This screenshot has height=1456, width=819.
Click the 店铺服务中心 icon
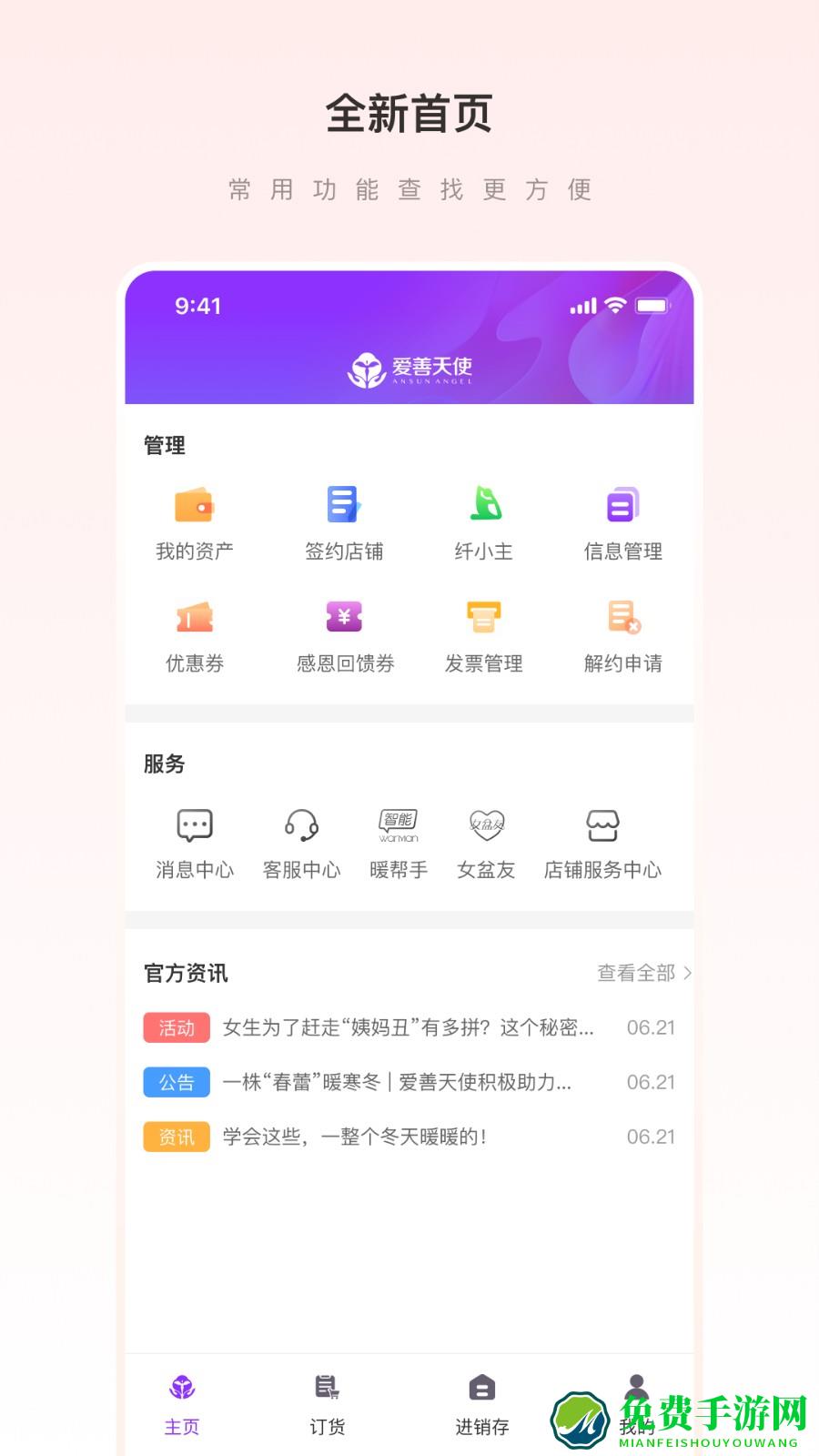603,826
